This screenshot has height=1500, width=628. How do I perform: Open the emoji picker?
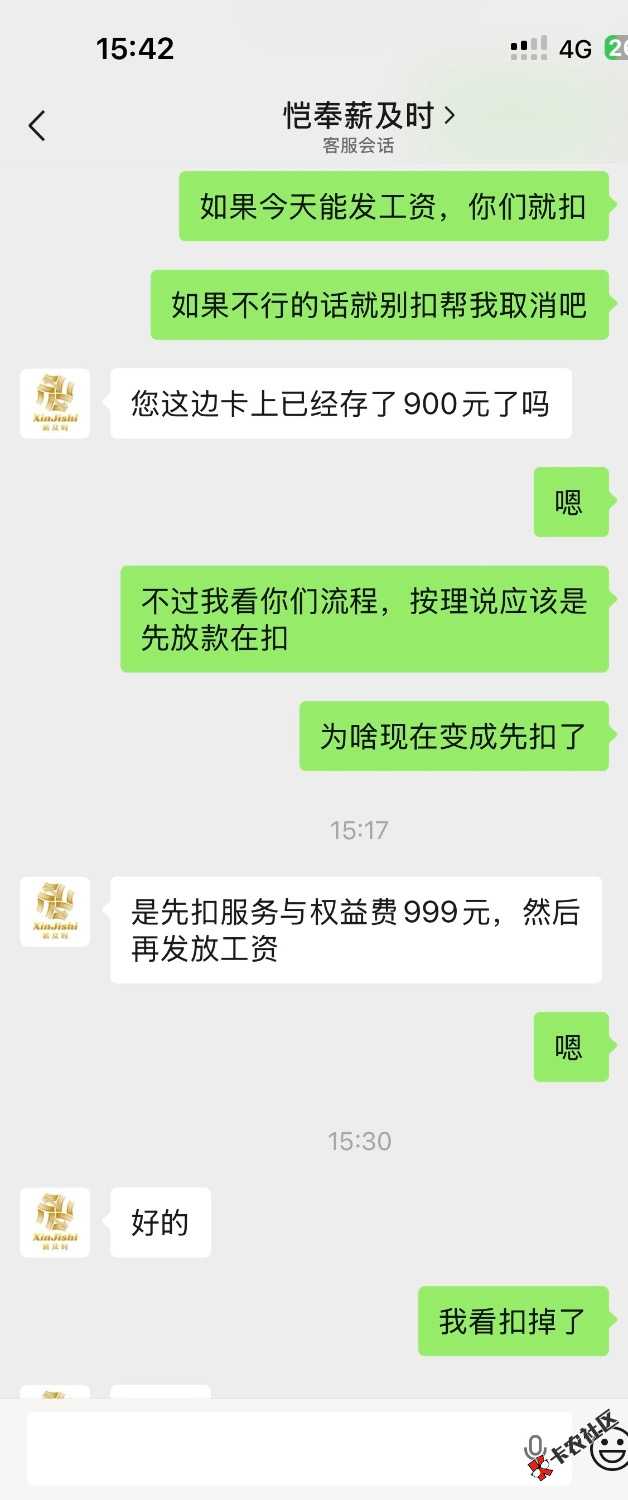tap(603, 1448)
